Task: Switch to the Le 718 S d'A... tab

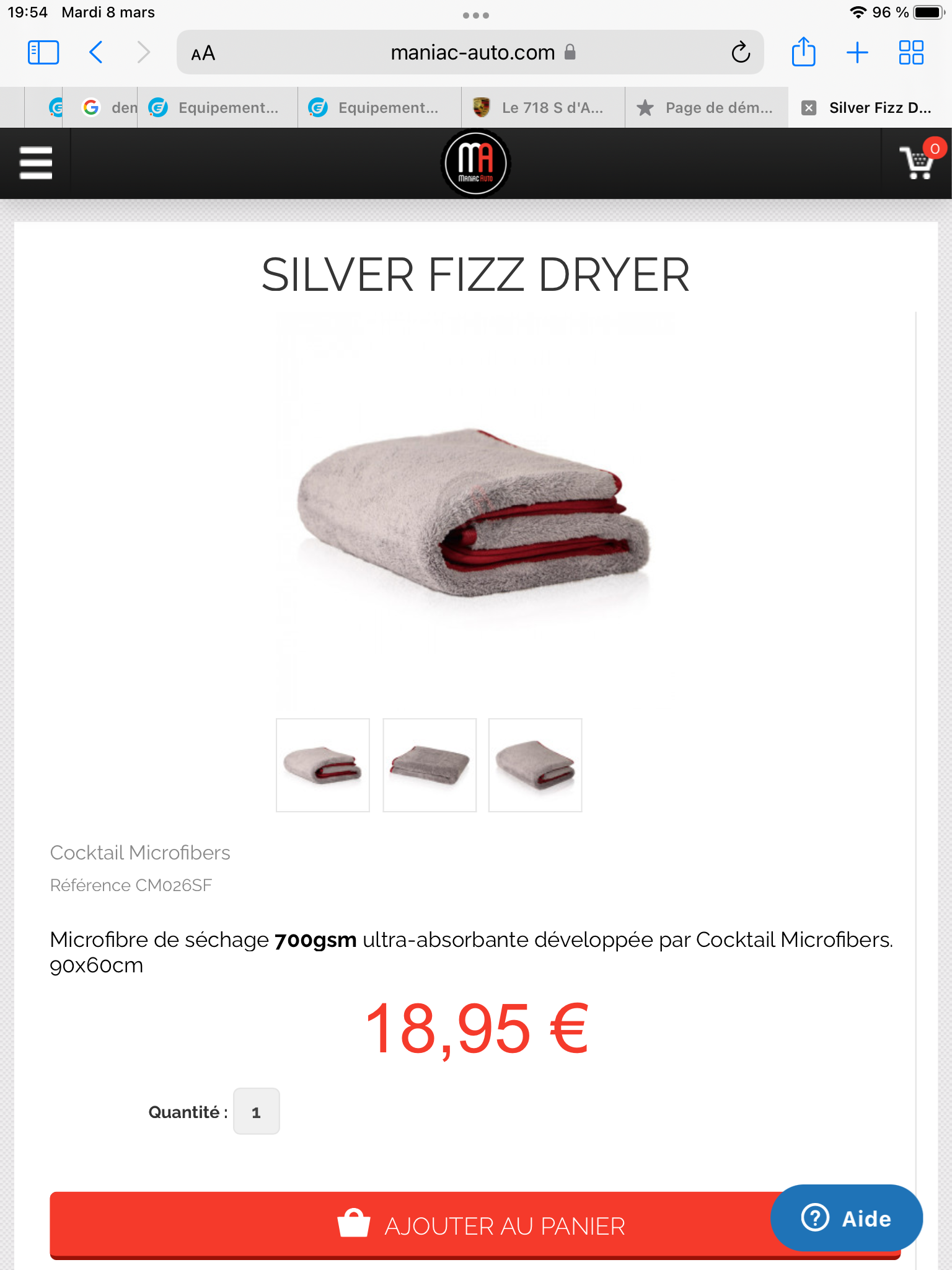Action: click(544, 108)
